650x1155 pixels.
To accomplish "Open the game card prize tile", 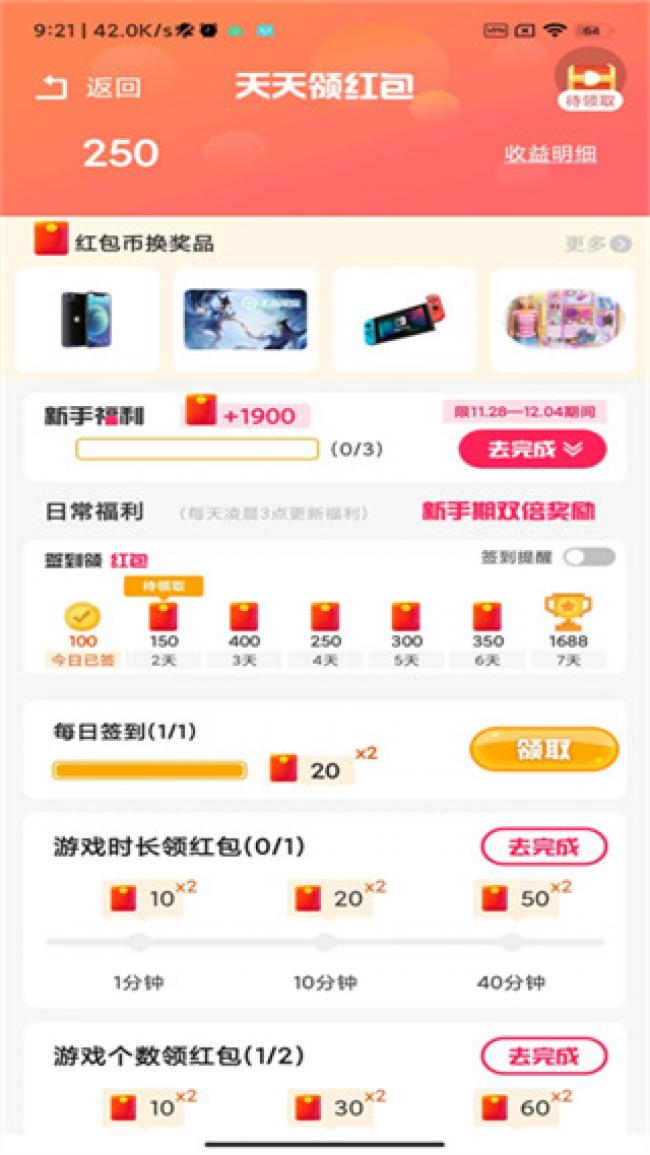I will click(245, 320).
